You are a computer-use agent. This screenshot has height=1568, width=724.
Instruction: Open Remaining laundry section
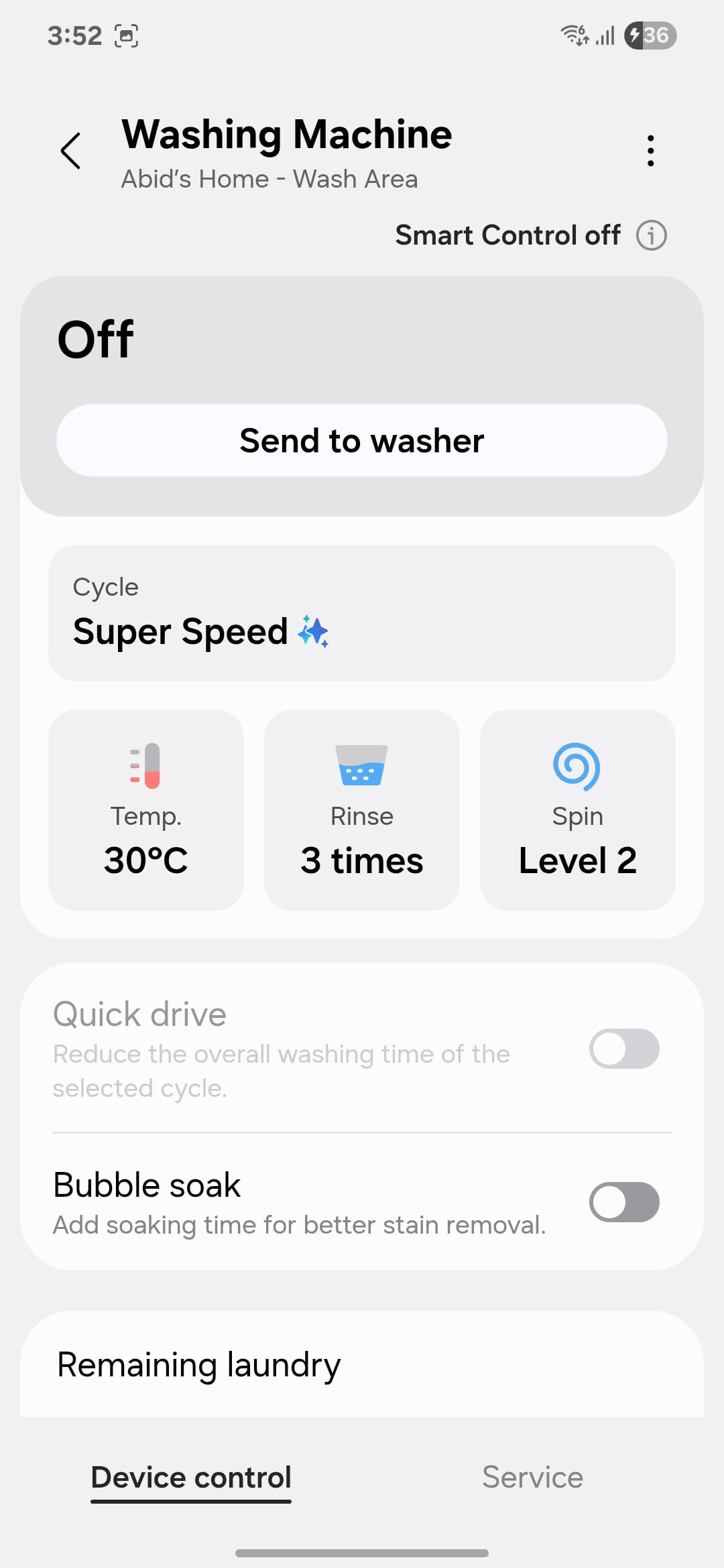pos(362,1366)
